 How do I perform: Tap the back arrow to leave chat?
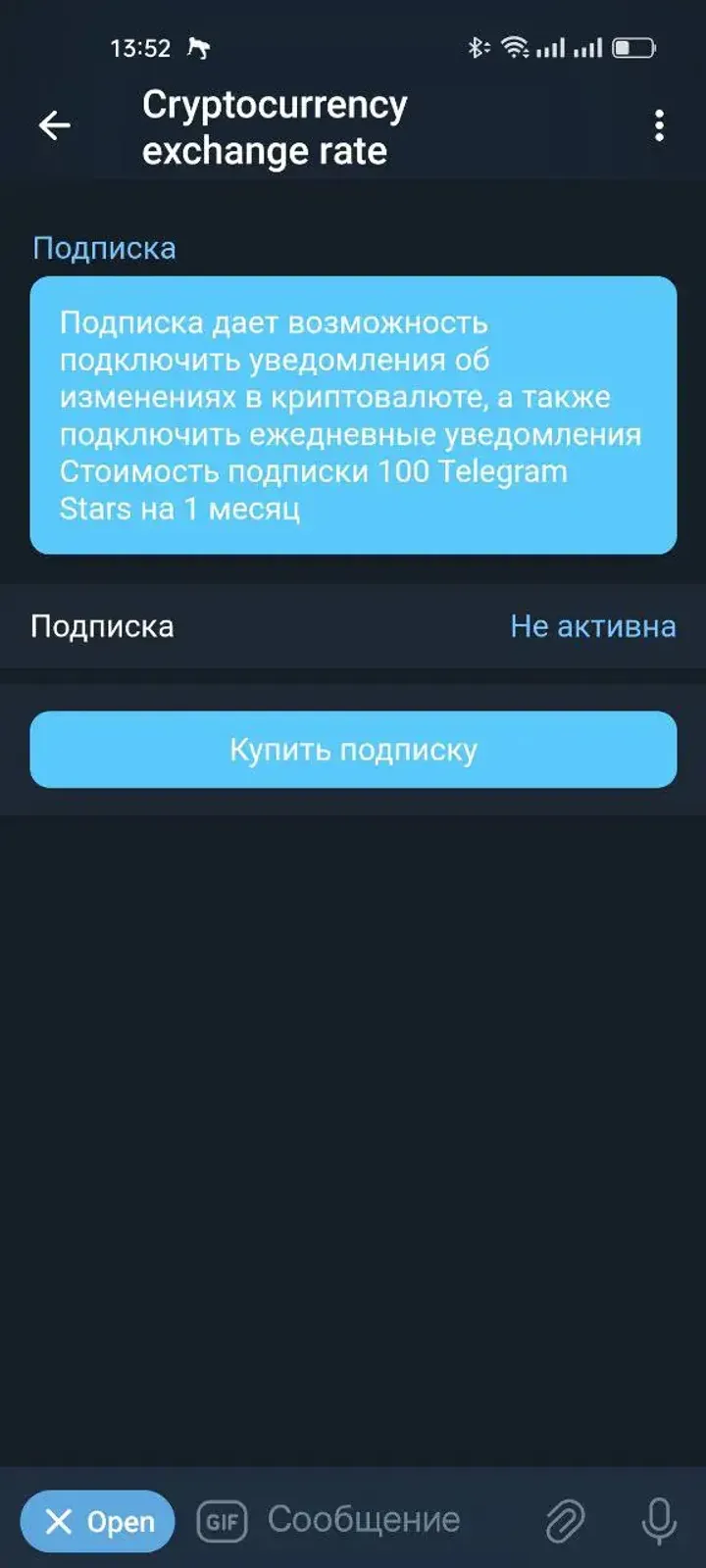(x=54, y=125)
